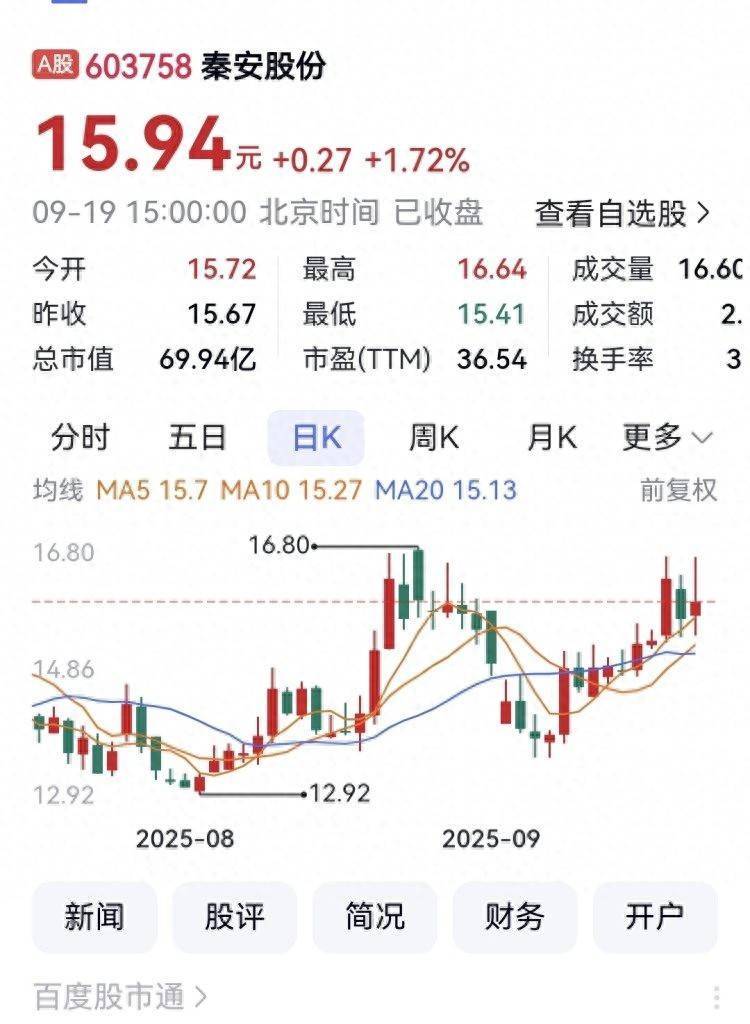Screen dimensions: 750x1024
Task: Open 查看自选股 link
Action: (x=622, y=213)
